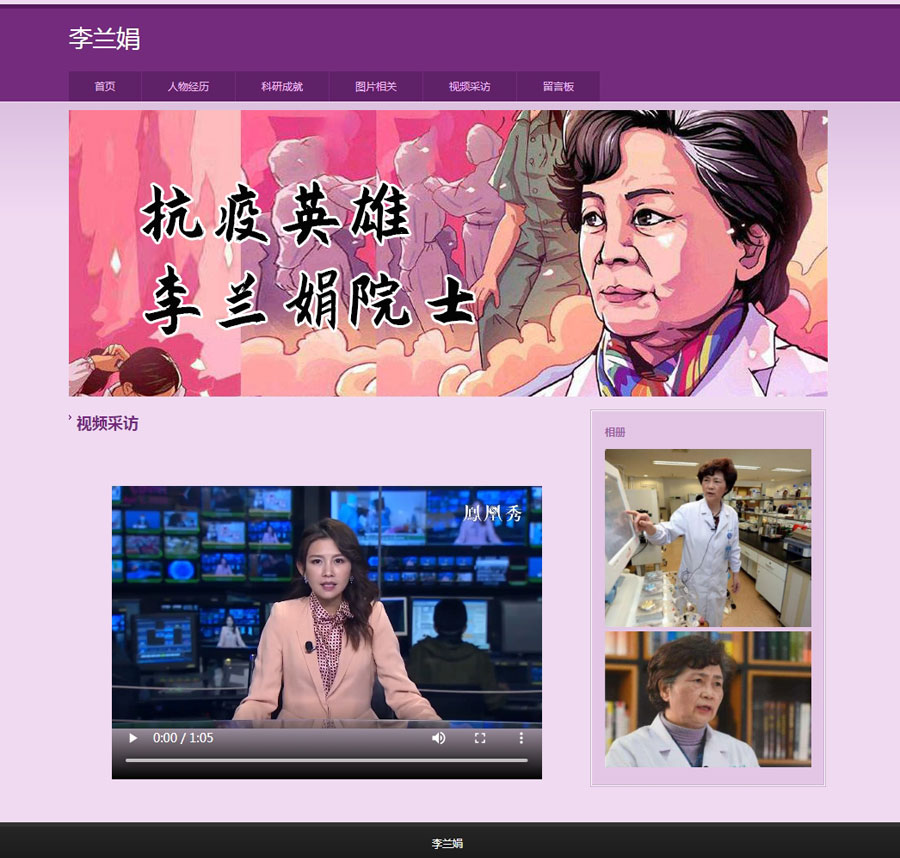Visit the 留言板 message board tab

tap(558, 87)
